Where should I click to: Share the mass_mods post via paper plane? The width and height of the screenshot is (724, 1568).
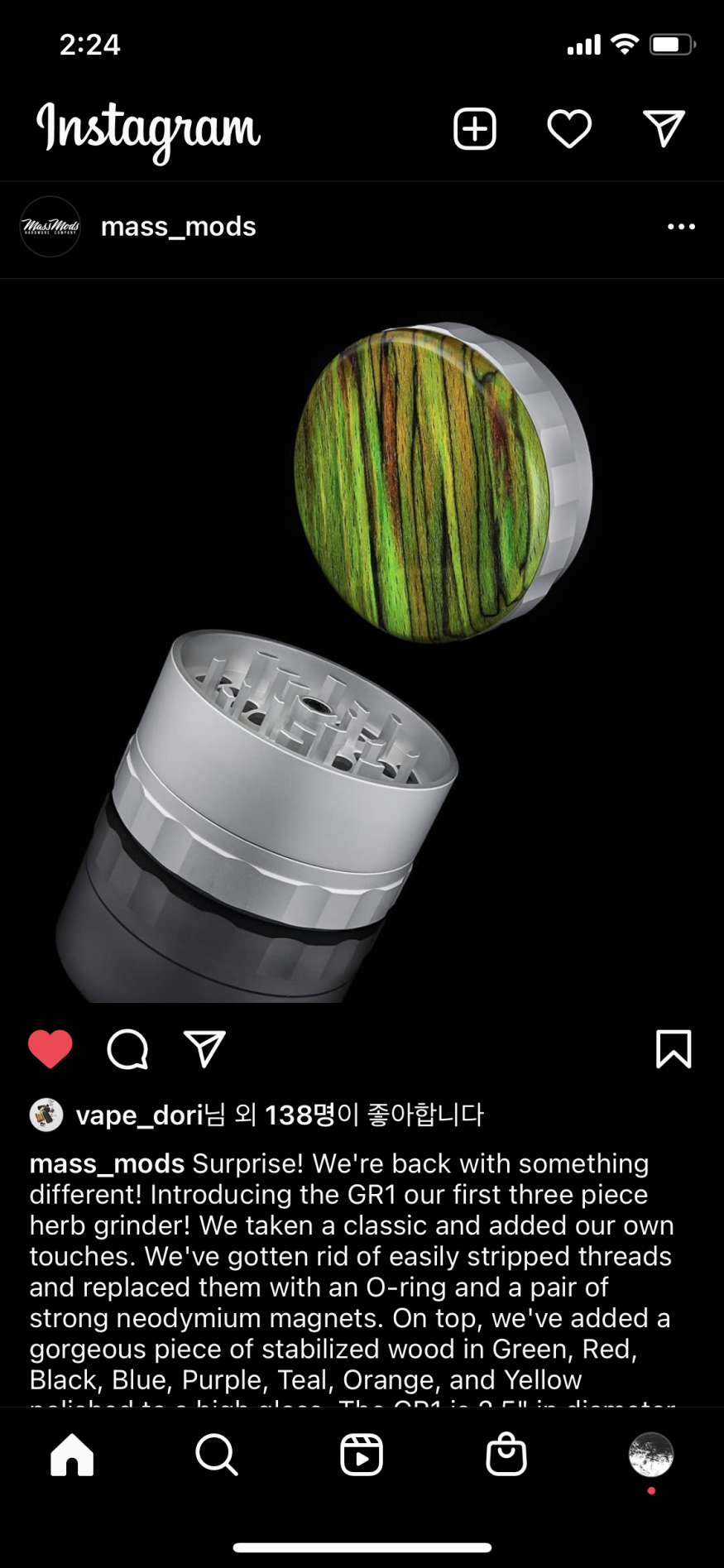(204, 1049)
